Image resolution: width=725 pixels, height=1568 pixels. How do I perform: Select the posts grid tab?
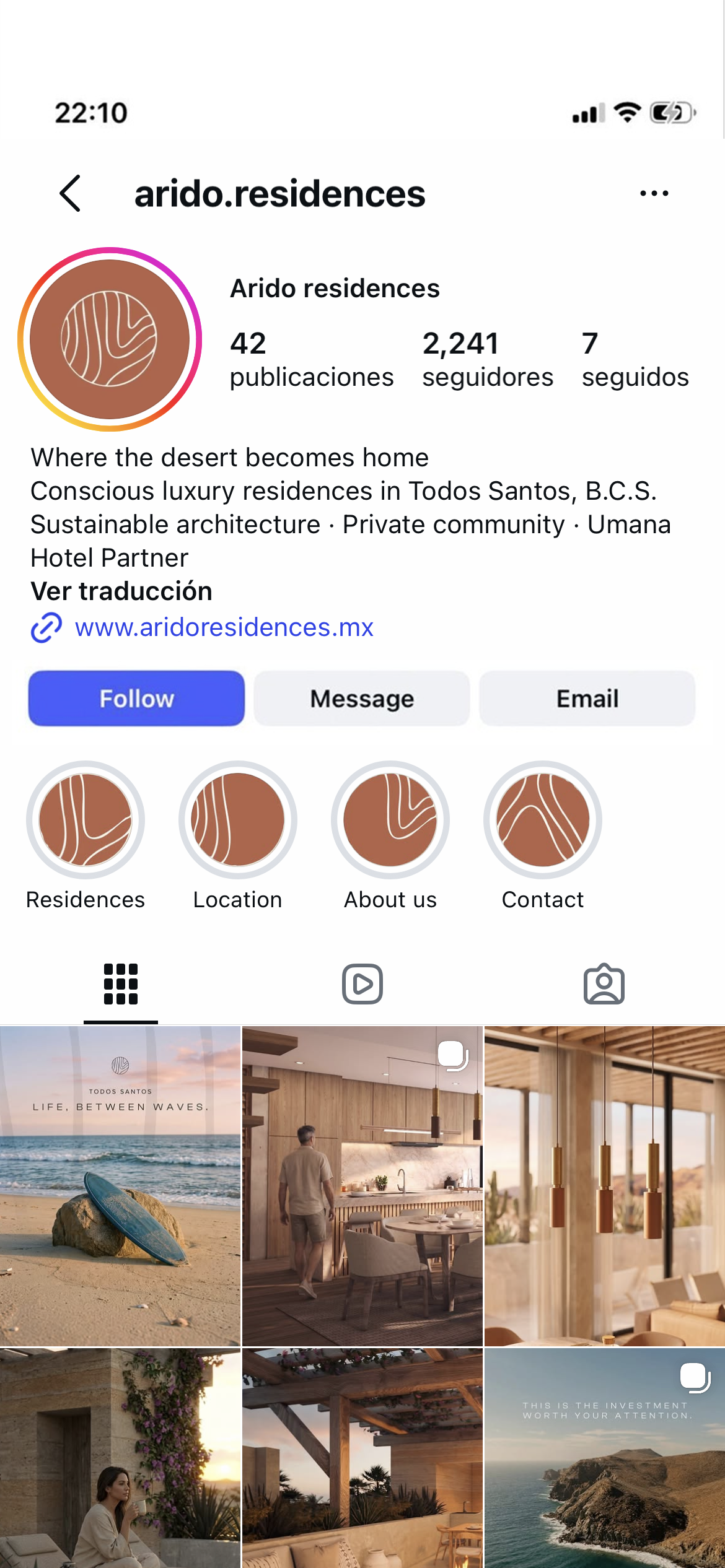point(121,983)
